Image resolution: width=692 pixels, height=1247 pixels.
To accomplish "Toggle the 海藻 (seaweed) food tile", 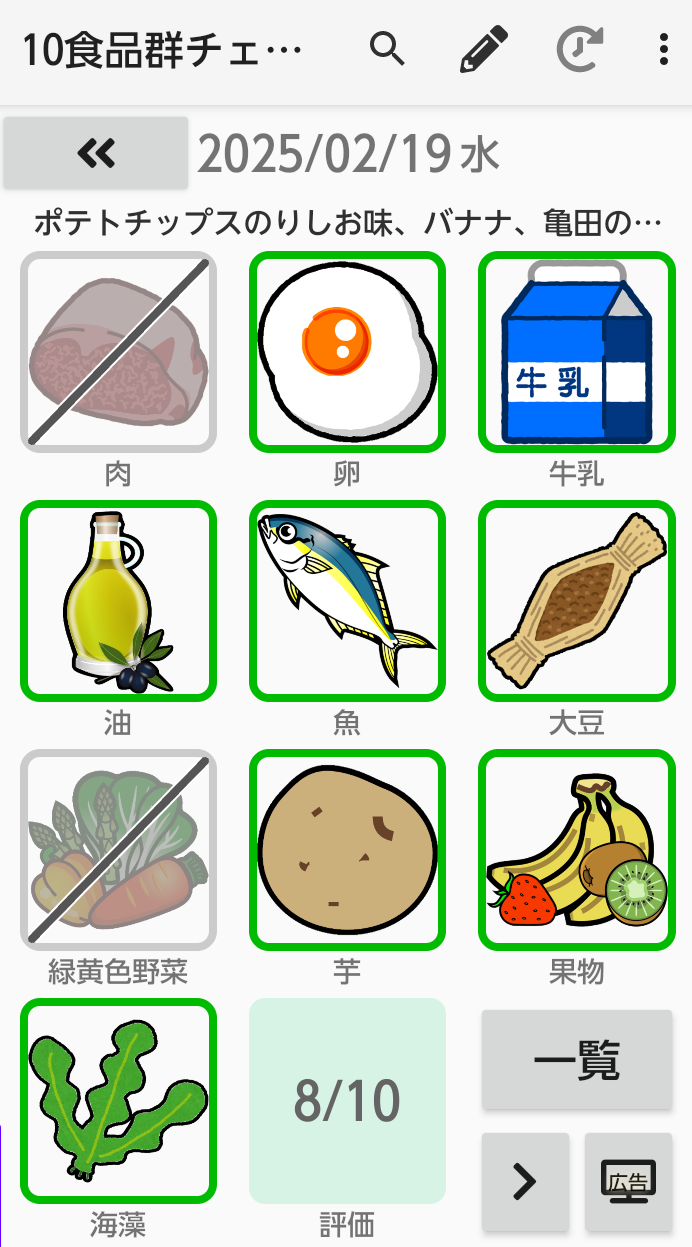I will (x=118, y=1099).
